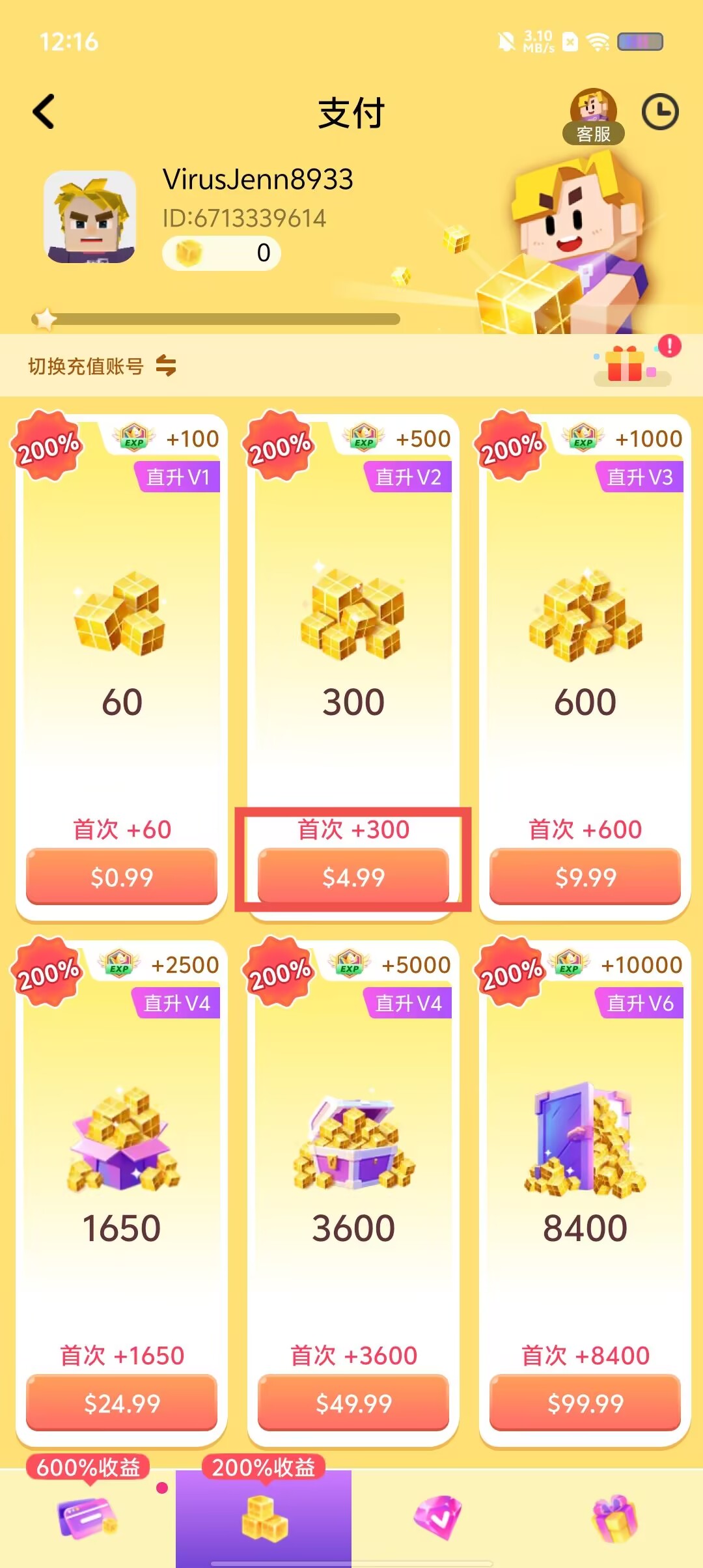
Task: Open the payment history clock icon
Action: point(660,112)
